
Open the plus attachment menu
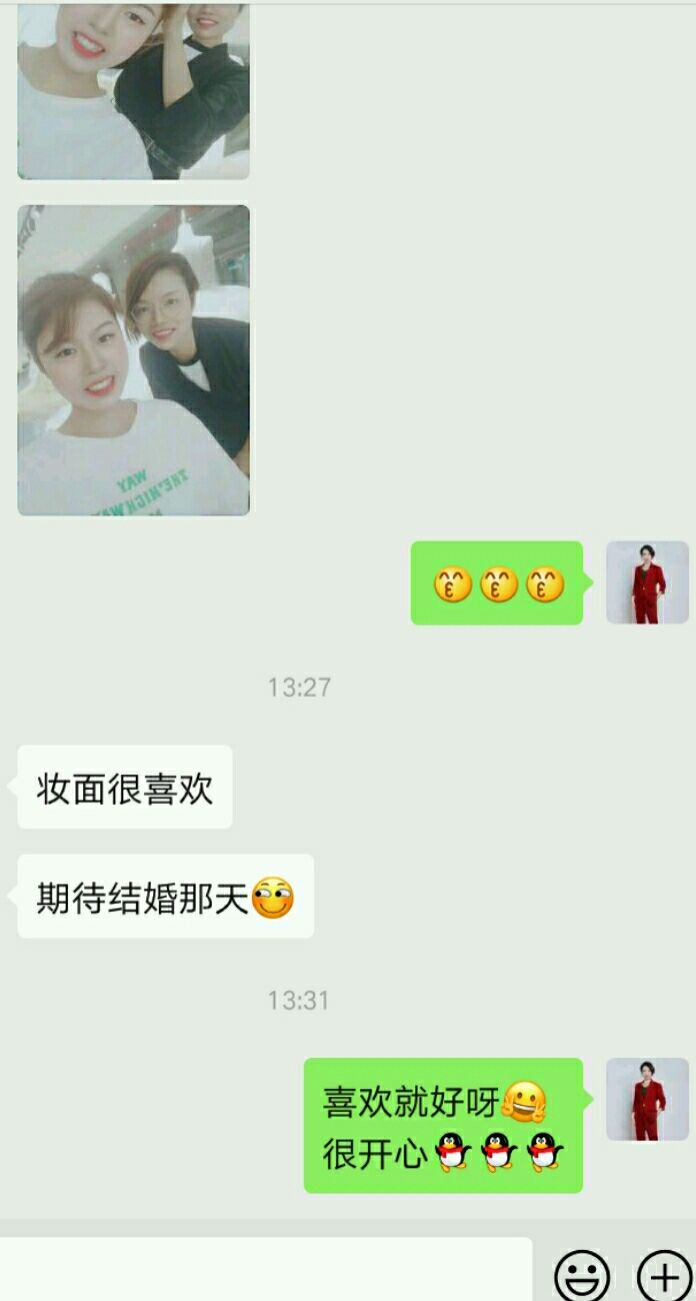tap(664, 1275)
